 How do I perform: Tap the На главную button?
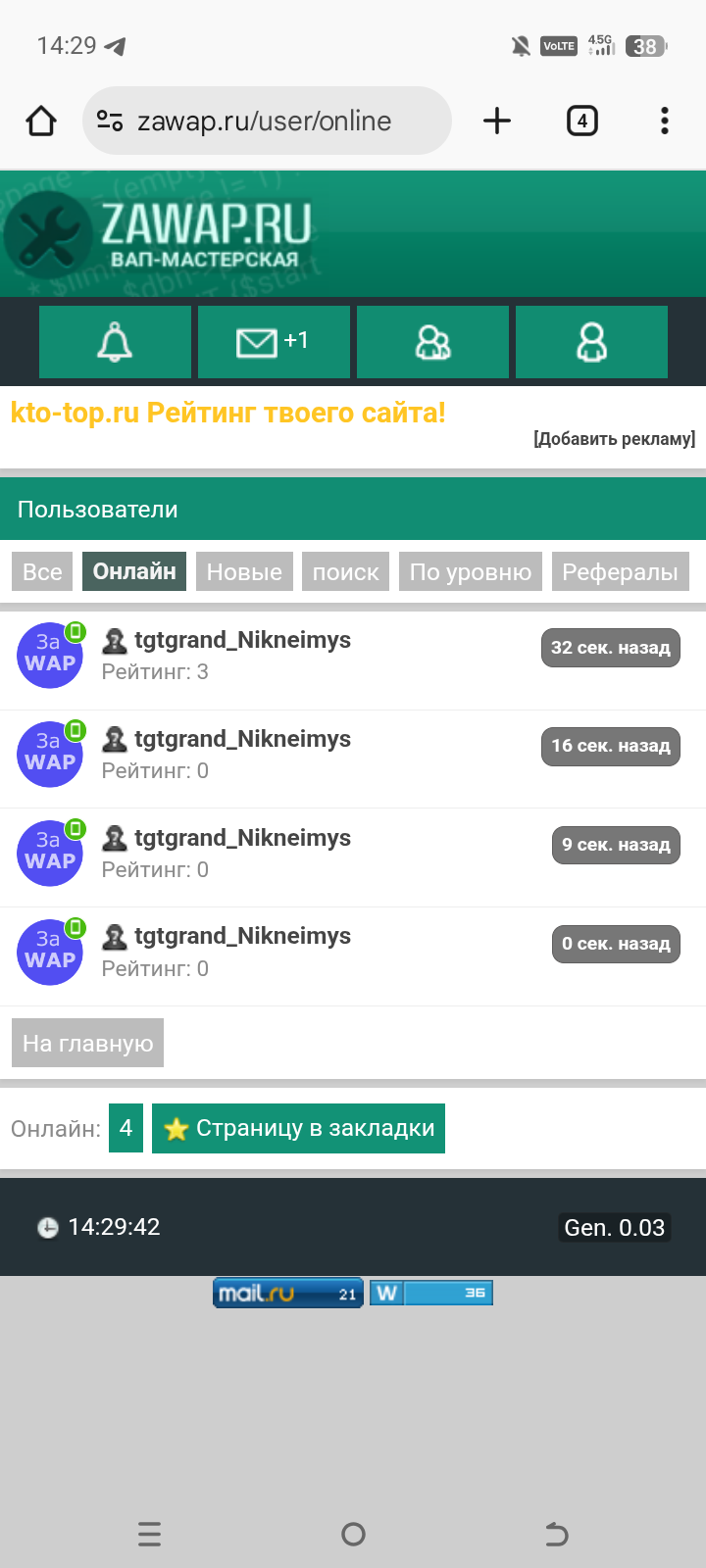point(87,1044)
